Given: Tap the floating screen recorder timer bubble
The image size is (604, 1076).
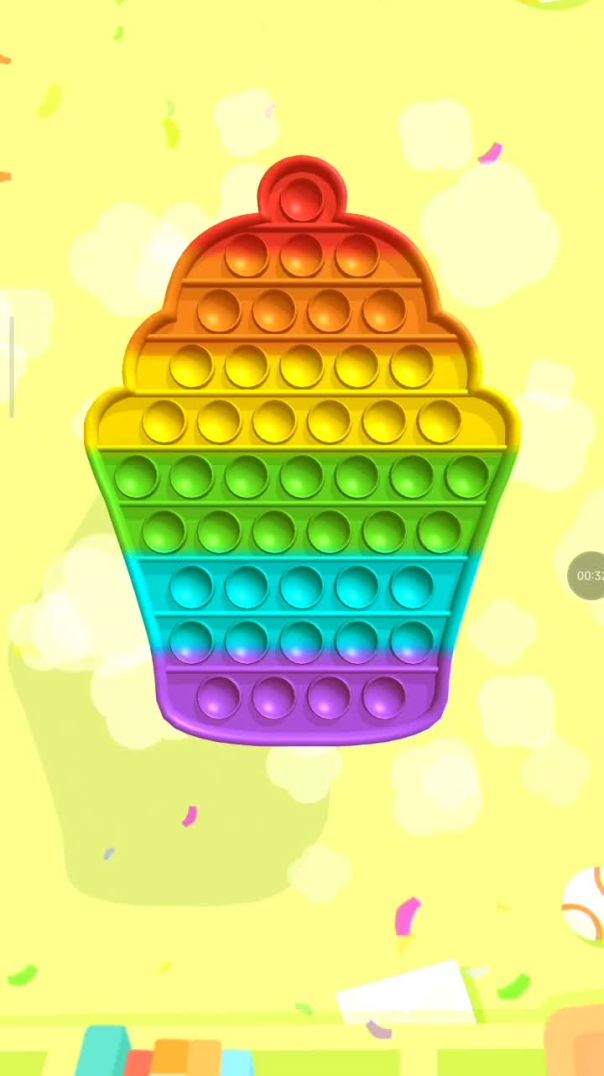Looking at the screenshot, I should 588,575.
